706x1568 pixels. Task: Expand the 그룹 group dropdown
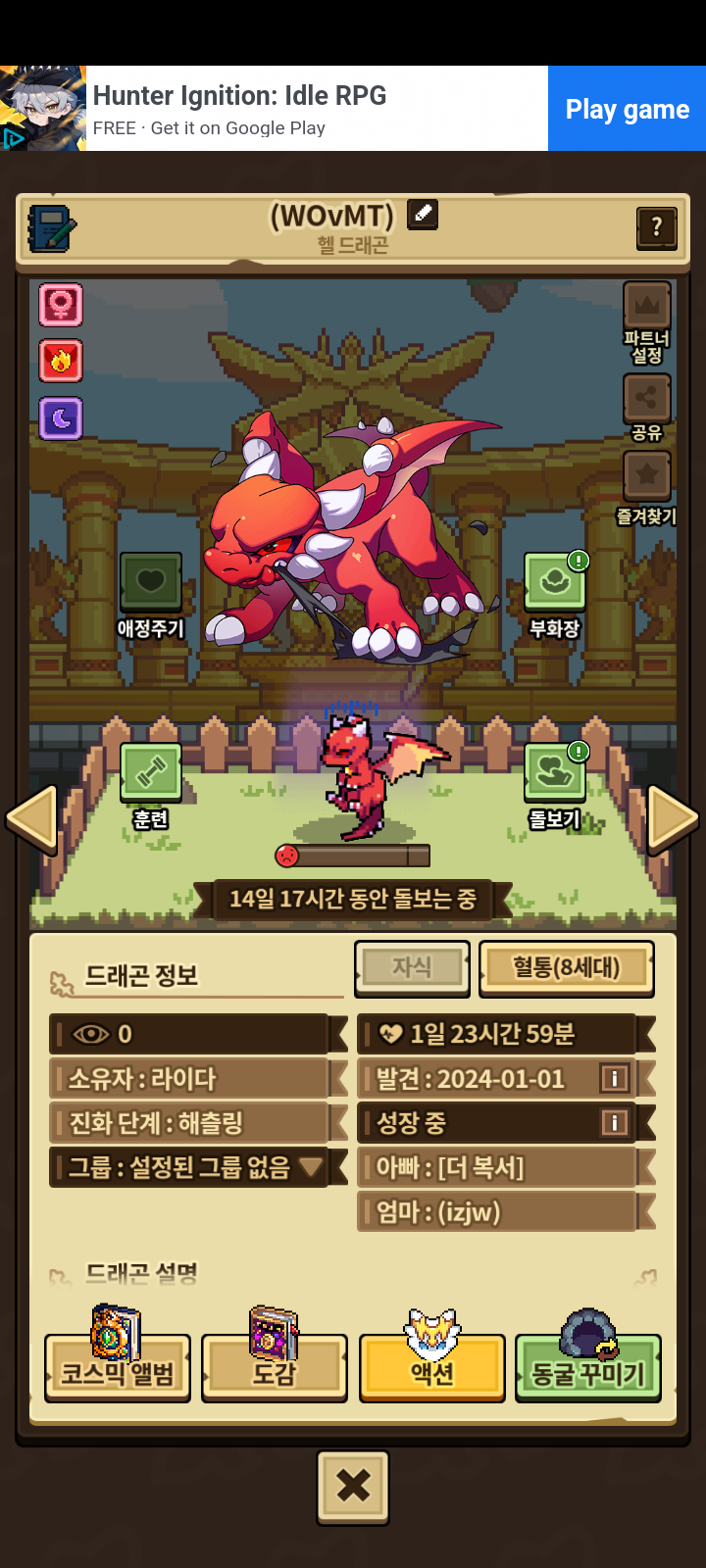pos(311,1167)
